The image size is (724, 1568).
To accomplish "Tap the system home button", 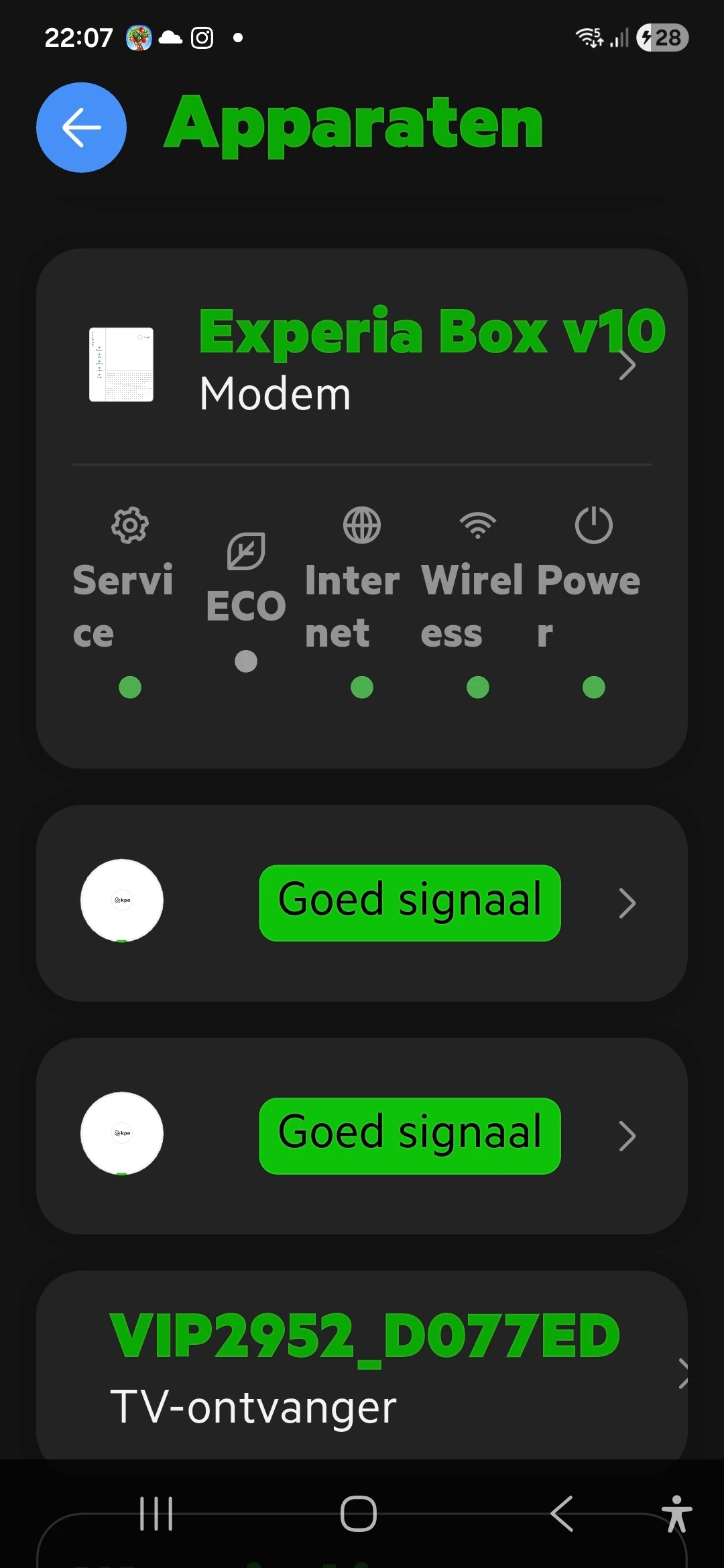I will pos(359,1514).
